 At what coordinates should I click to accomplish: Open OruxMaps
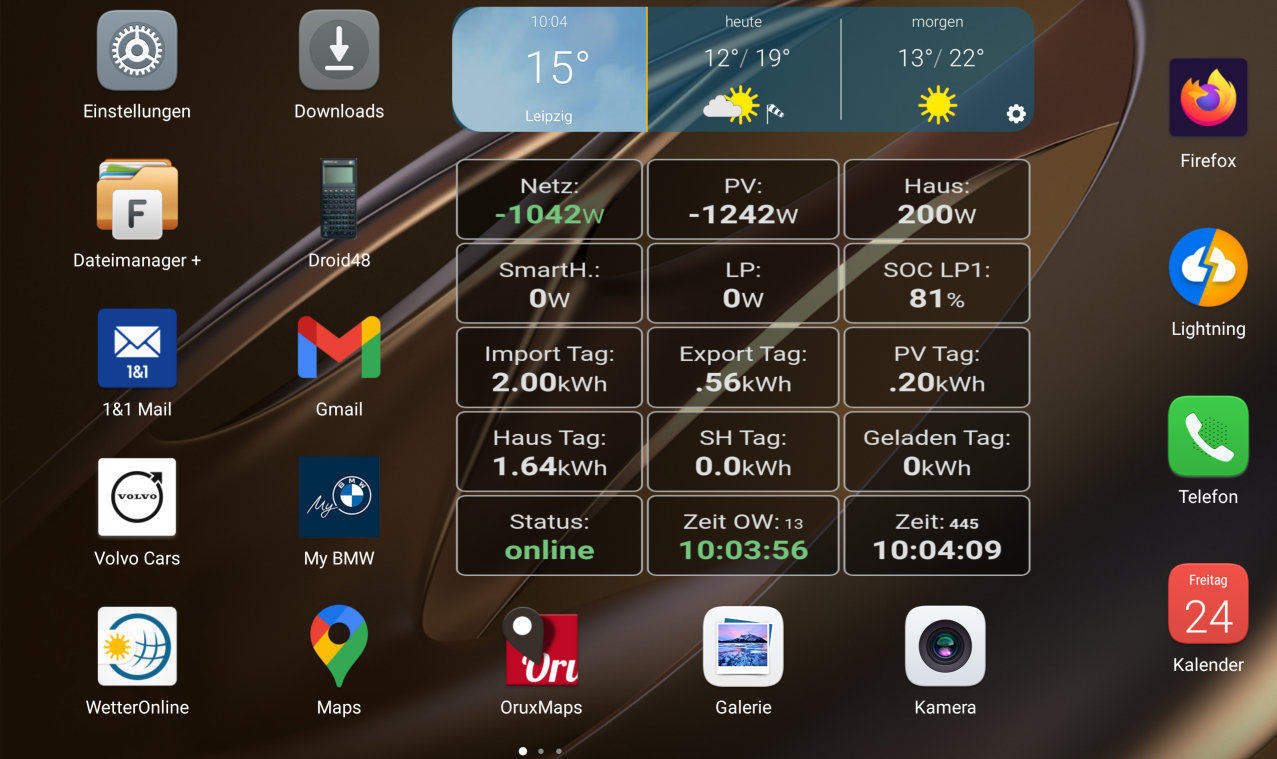coord(541,647)
